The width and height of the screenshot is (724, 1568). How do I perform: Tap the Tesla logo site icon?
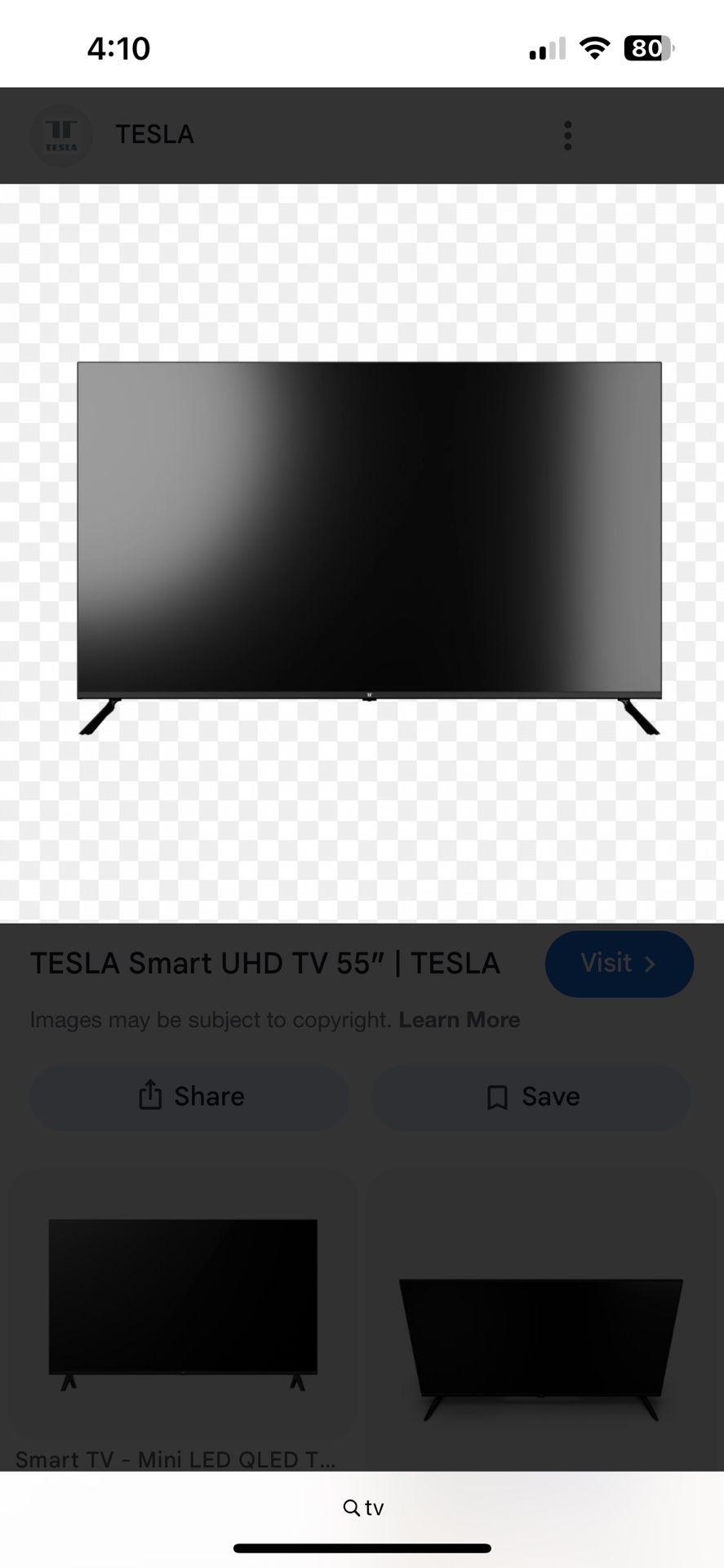(x=61, y=135)
